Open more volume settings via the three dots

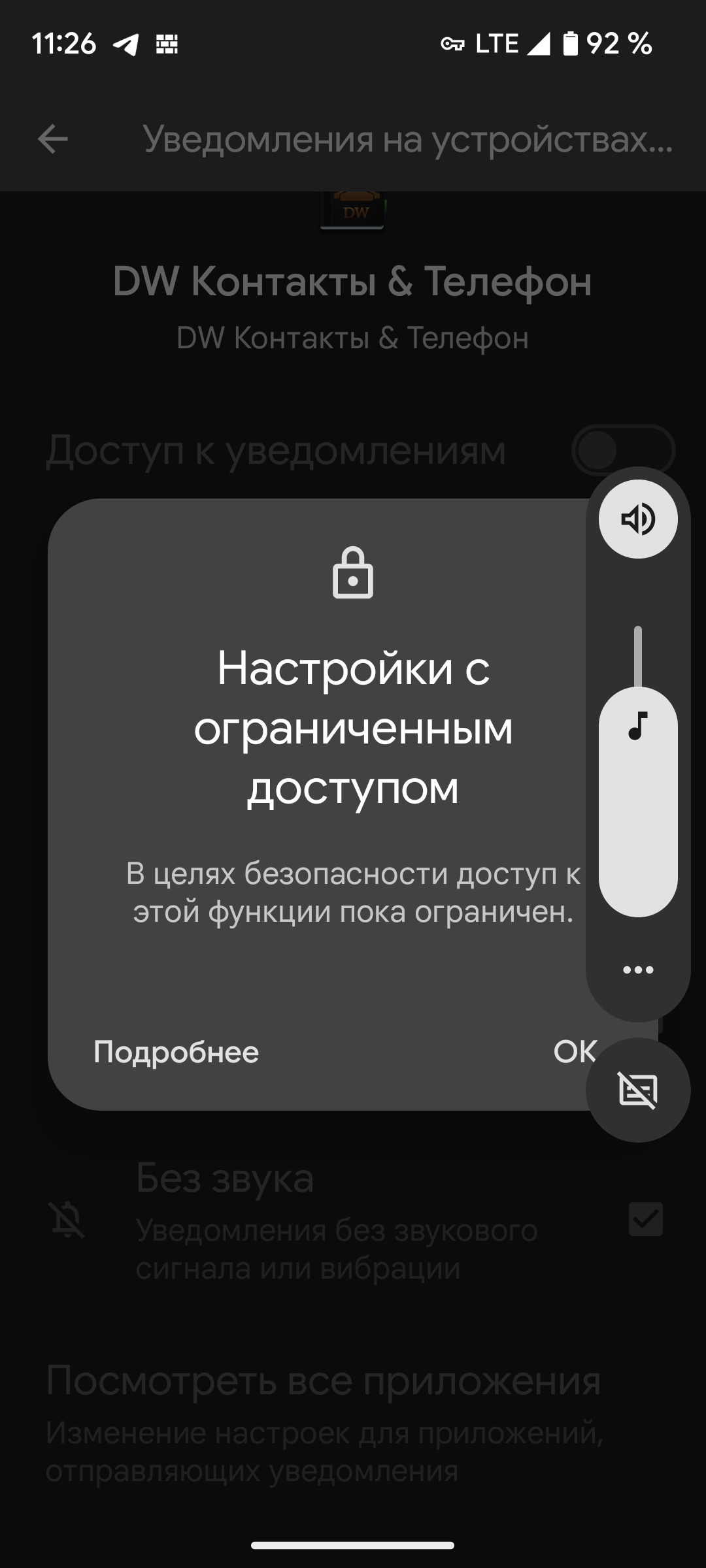[x=638, y=970]
